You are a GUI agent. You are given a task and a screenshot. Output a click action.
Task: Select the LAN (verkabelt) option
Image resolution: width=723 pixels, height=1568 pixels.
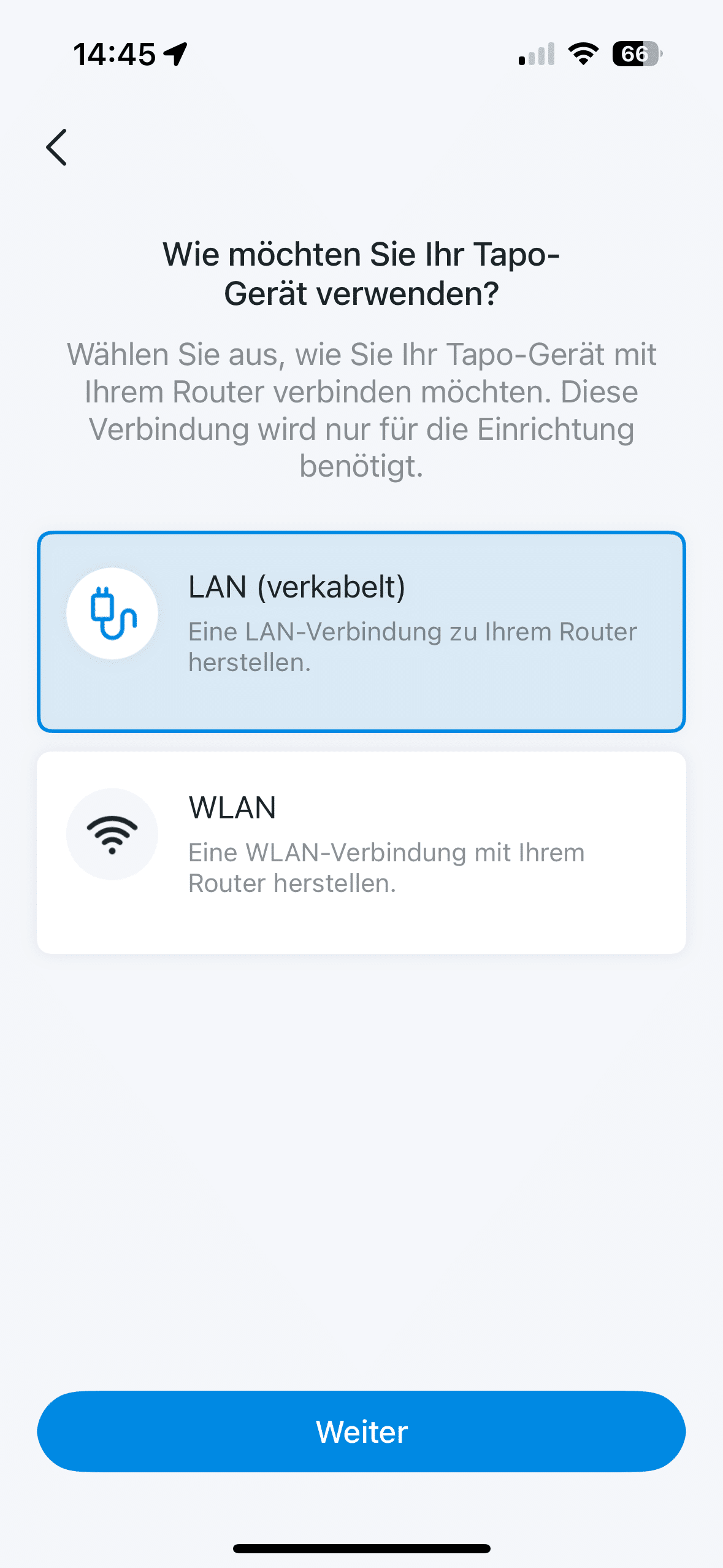tap(361, 631)
